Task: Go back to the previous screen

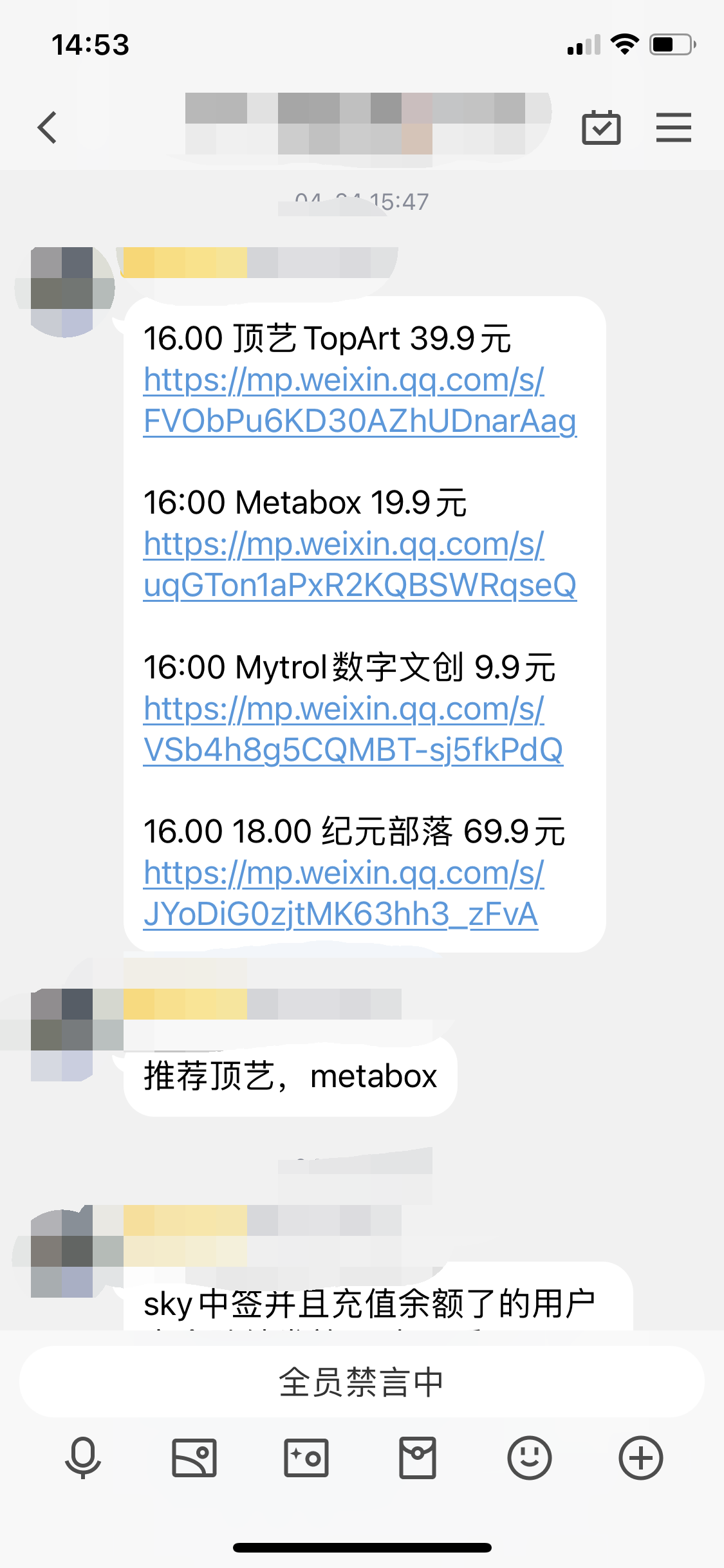Action: point(48,127)
